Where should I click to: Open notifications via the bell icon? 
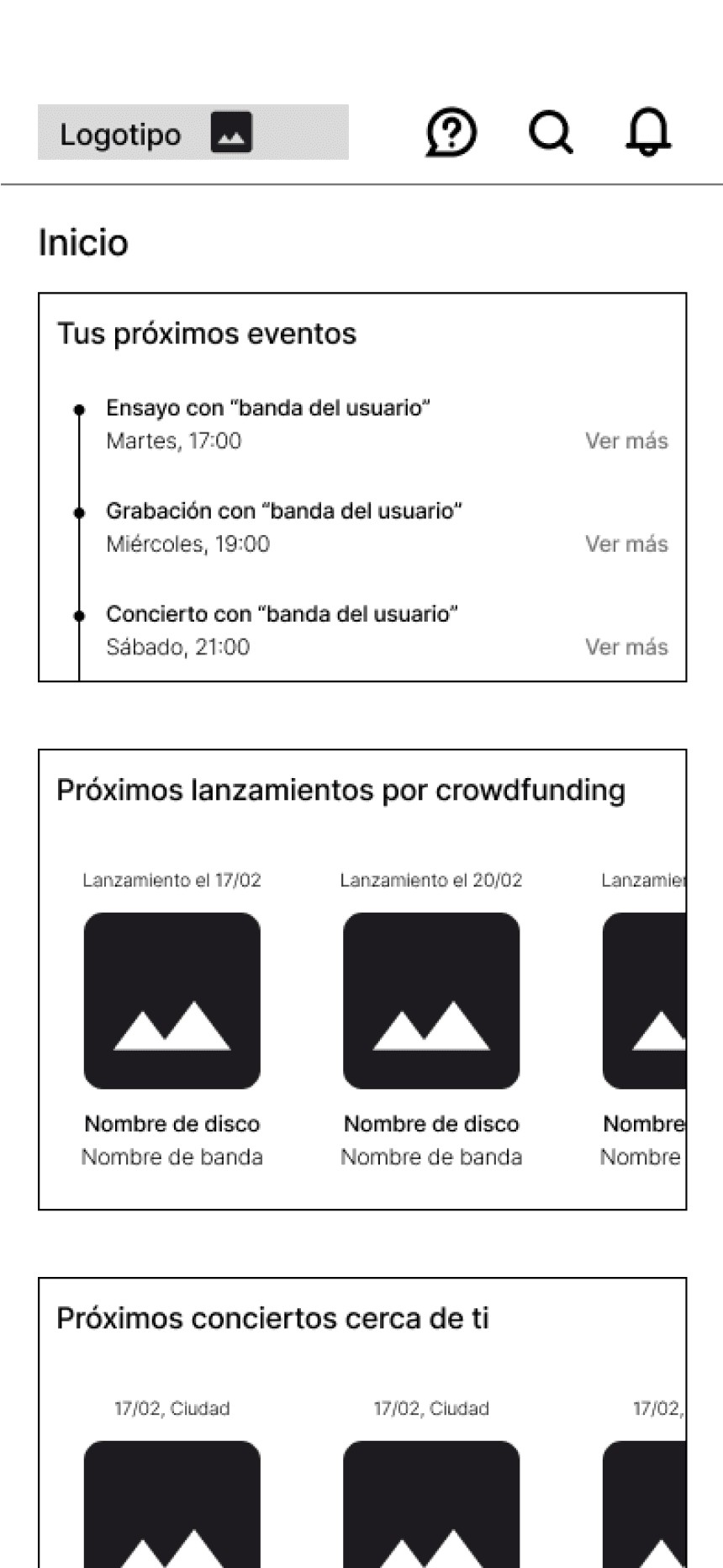(647, 133)
